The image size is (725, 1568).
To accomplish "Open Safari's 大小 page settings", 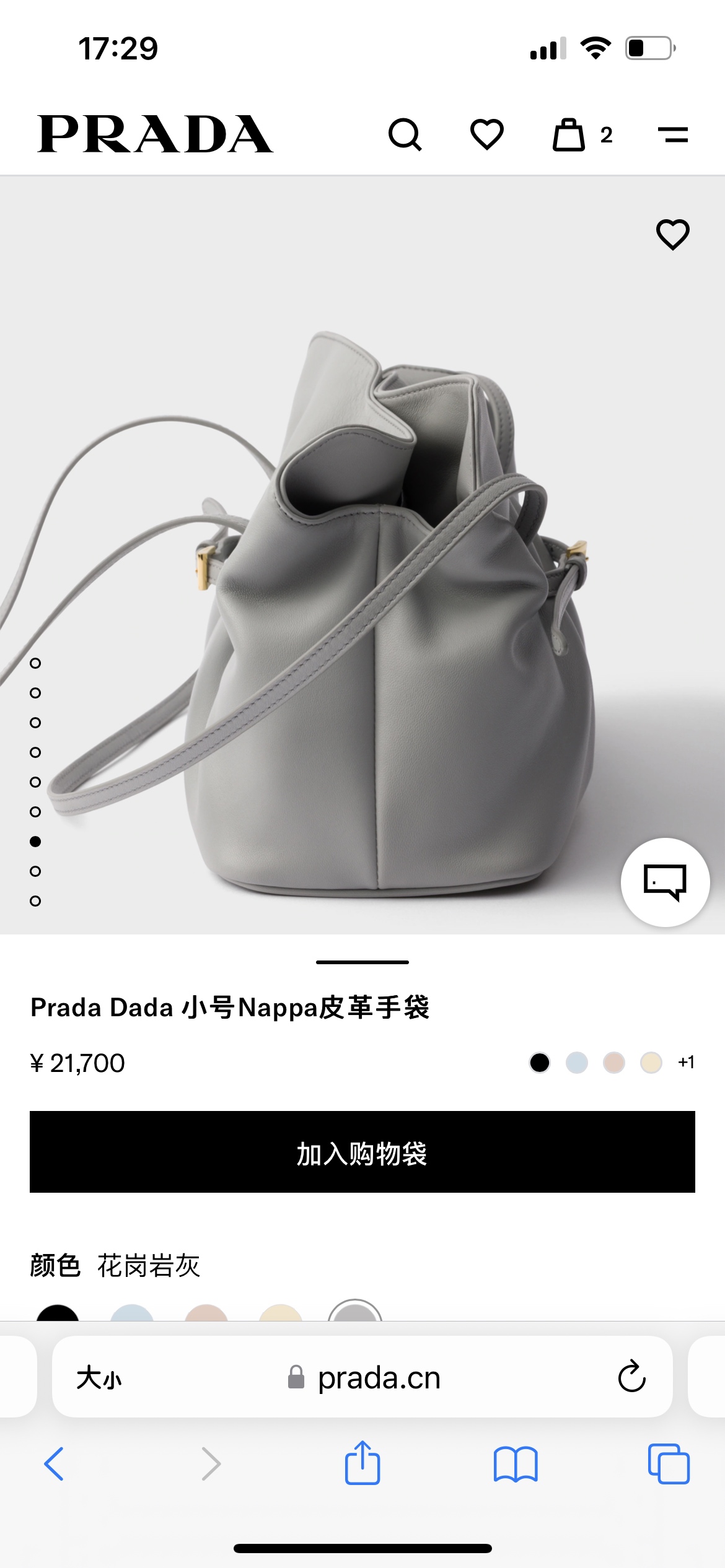I will tap(99, 1378).
